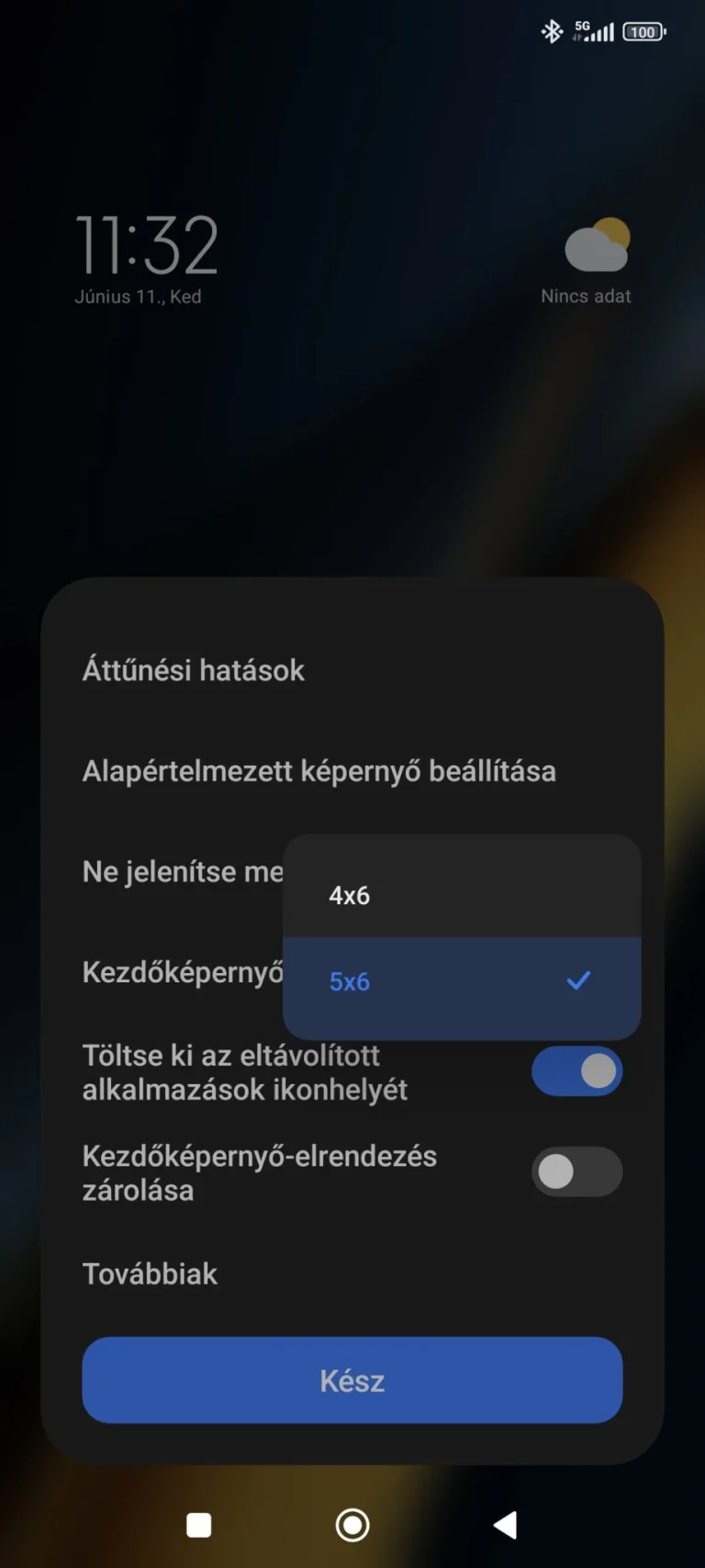This screenshot has height=1568, width=705.
Task: Open Áttűnési hatások settings
Action: (194, 670)
